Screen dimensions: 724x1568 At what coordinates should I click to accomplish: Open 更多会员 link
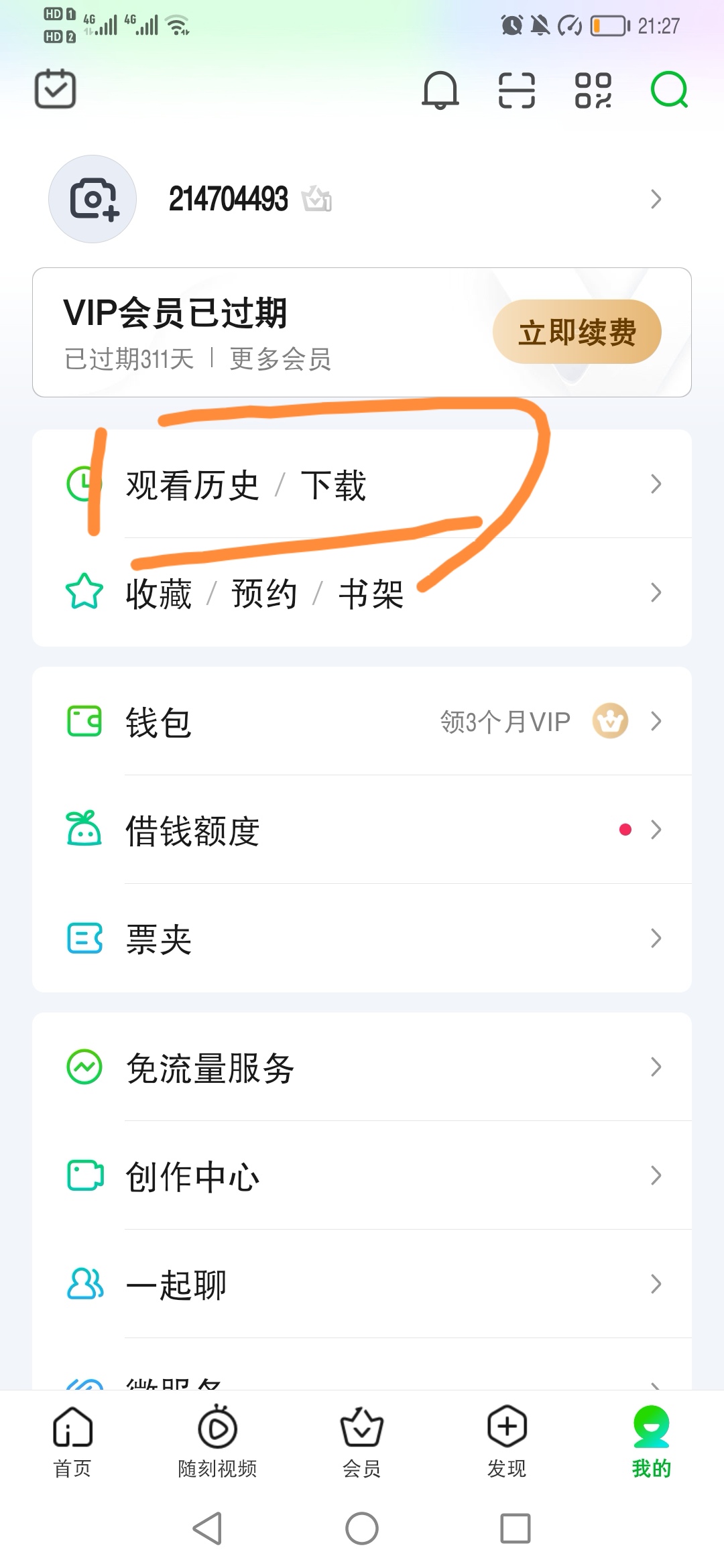[280, 359]
